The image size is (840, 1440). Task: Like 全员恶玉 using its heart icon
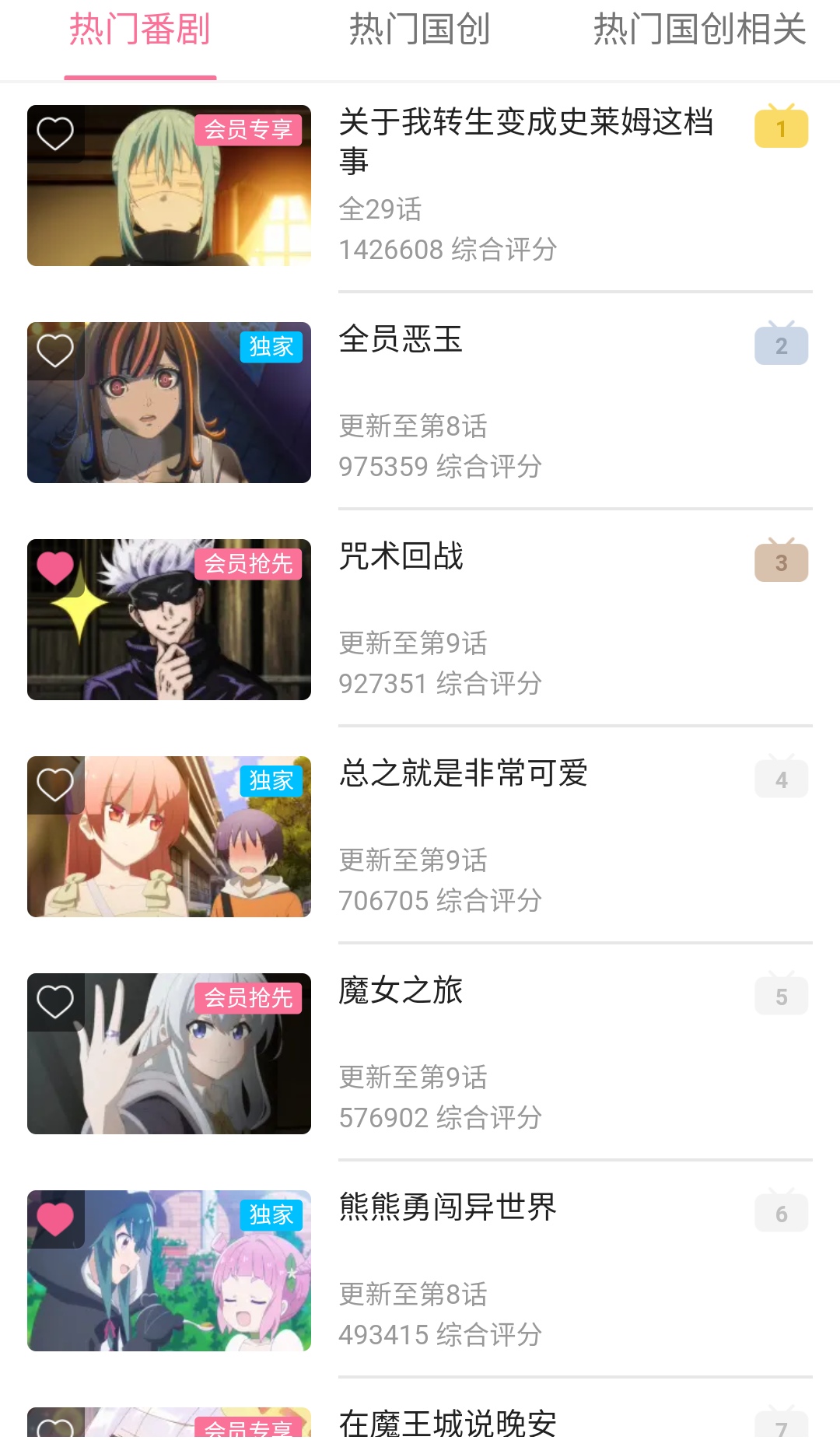tap(55, 350)
